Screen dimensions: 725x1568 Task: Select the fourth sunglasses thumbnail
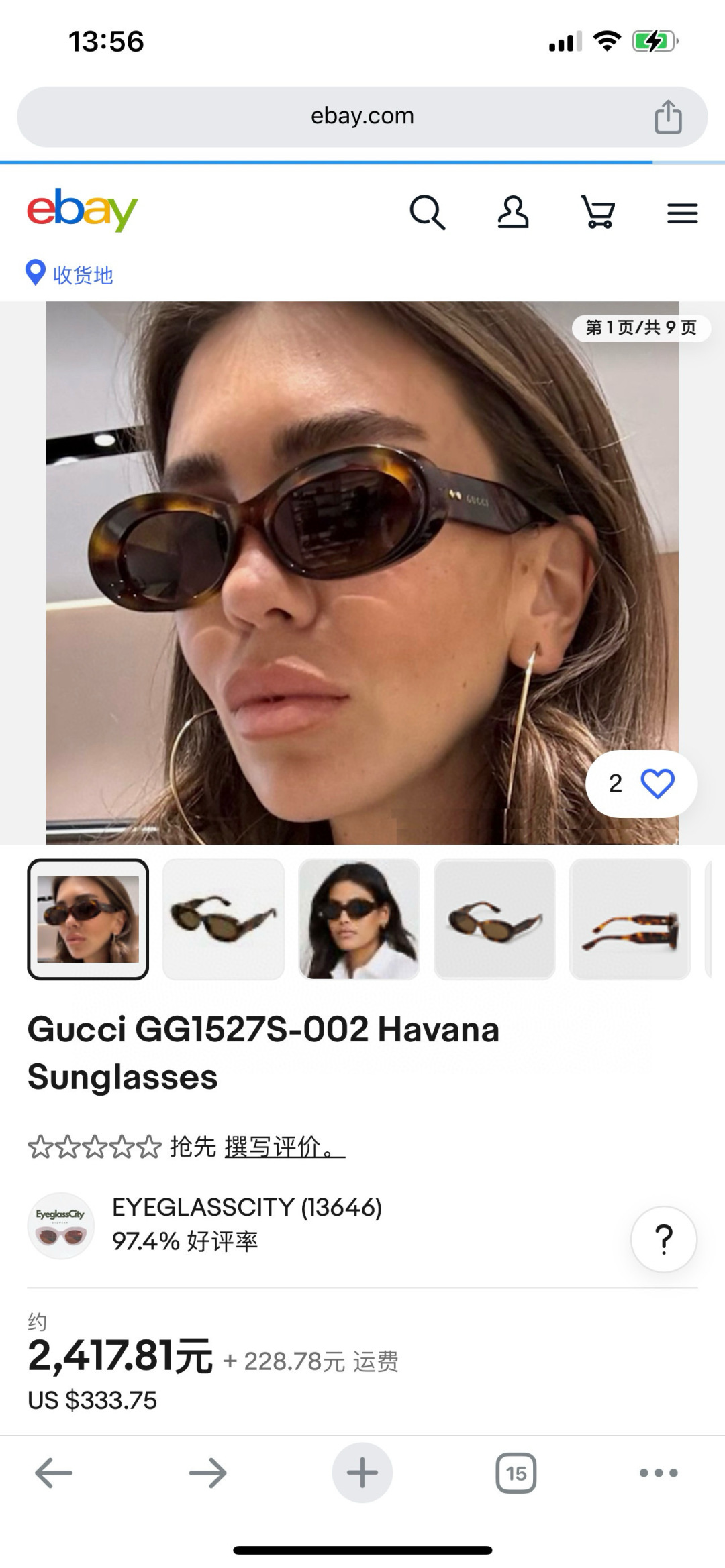point(495,919)
